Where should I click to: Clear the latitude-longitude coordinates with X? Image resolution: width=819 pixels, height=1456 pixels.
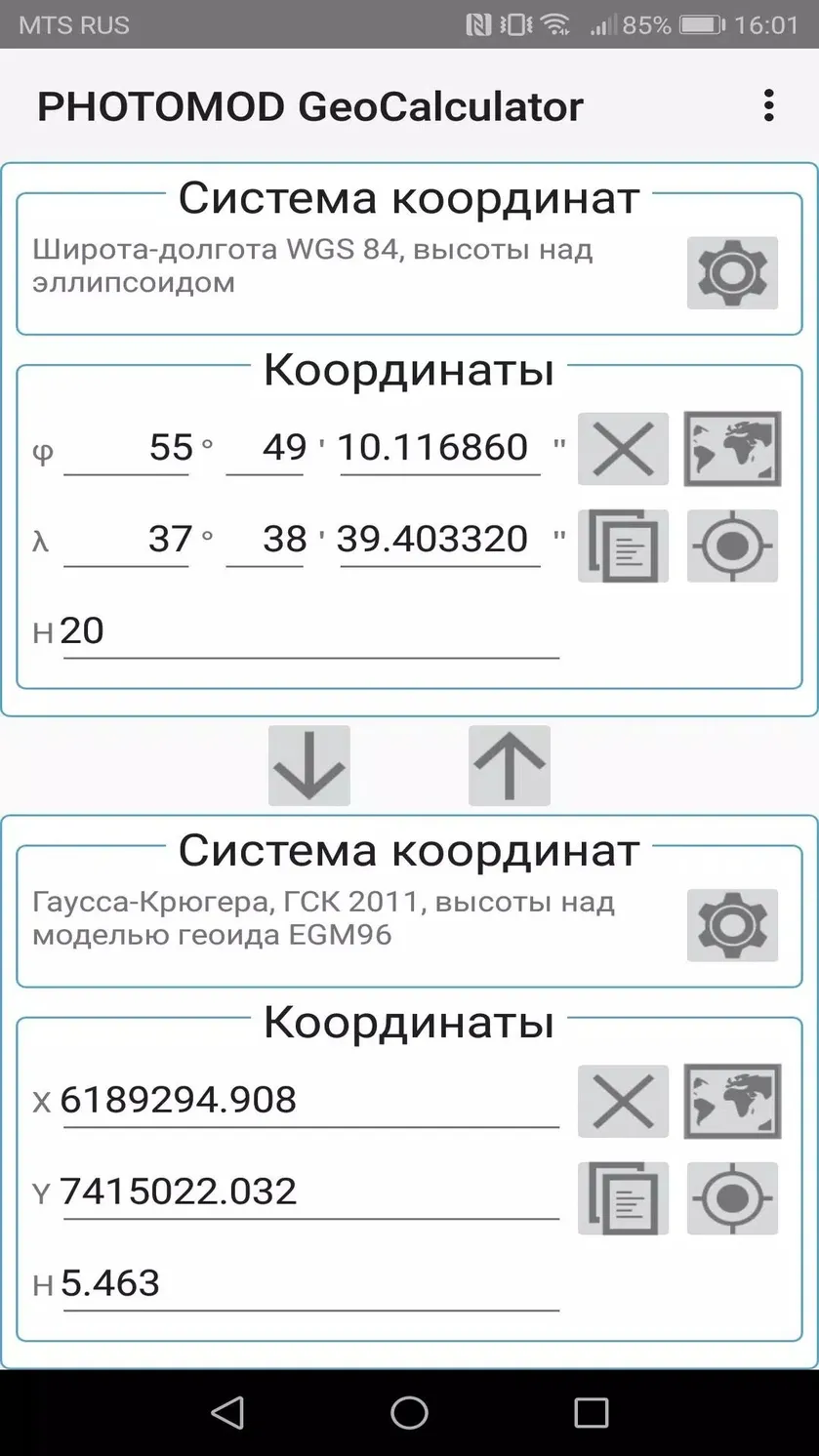623,449
